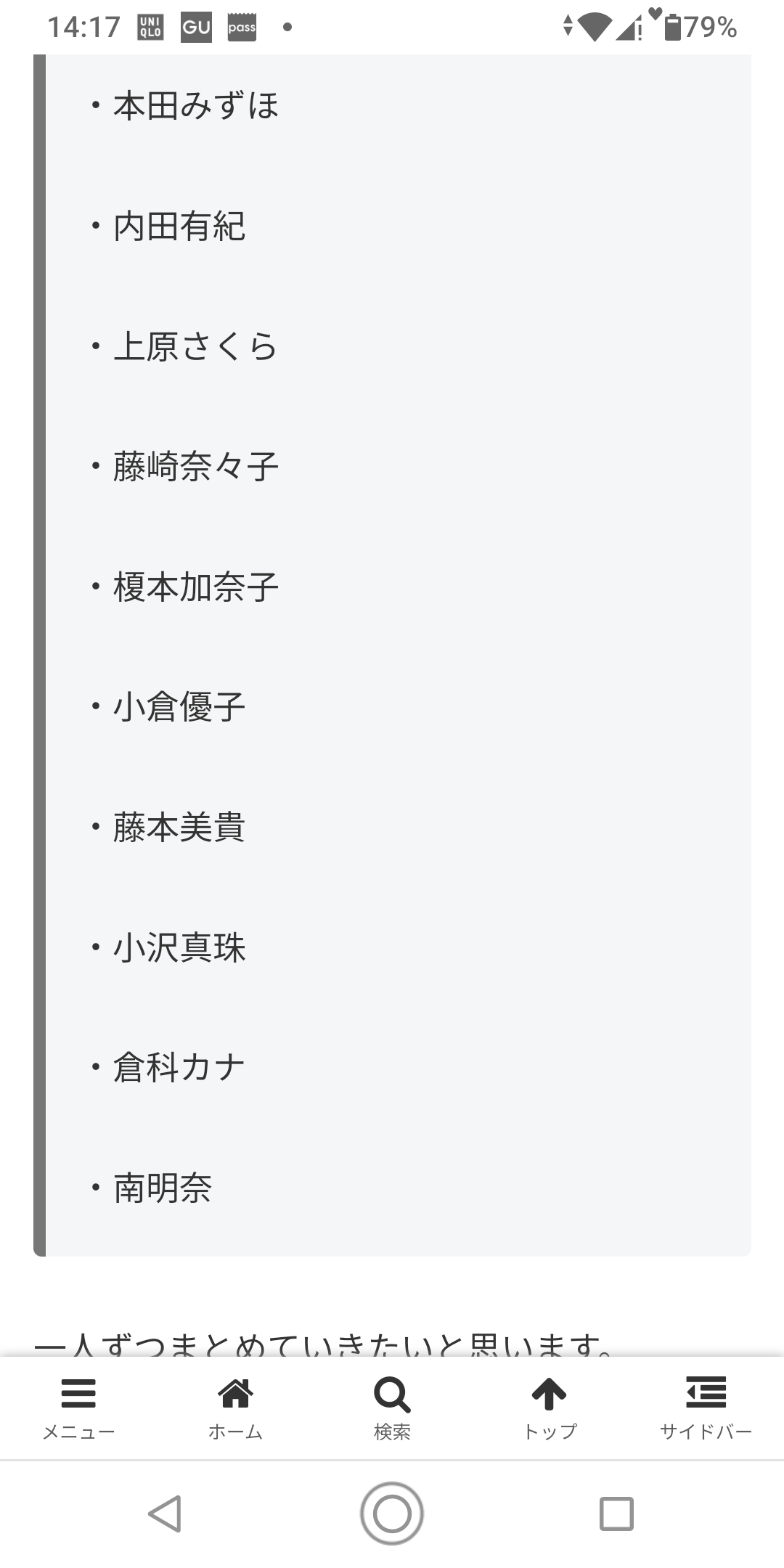Open the 検索 search
784x1568 pixels.
click(392, 1408)
